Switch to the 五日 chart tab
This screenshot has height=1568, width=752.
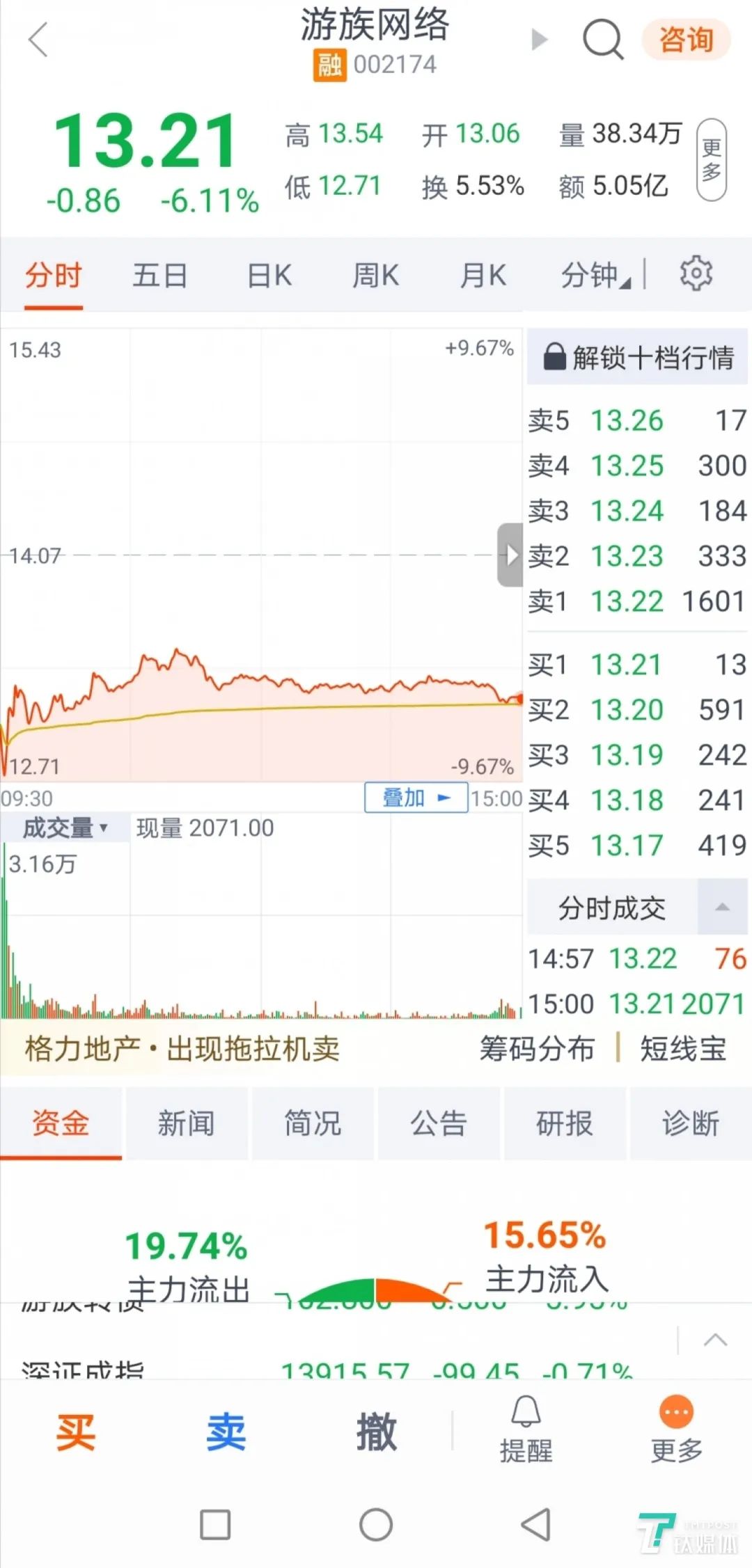[160, 276]
